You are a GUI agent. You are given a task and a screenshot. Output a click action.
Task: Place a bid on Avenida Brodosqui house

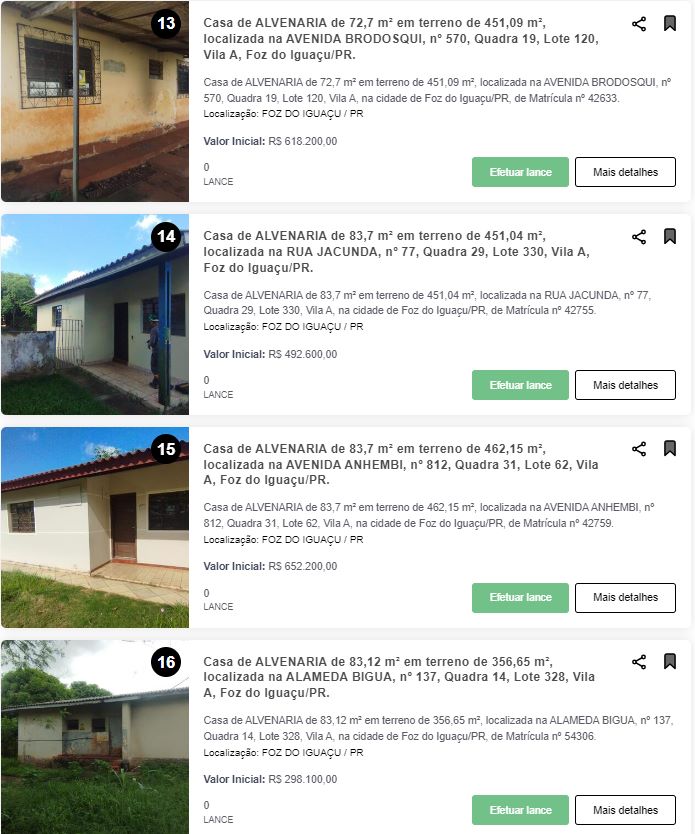[x=520, y=172]
